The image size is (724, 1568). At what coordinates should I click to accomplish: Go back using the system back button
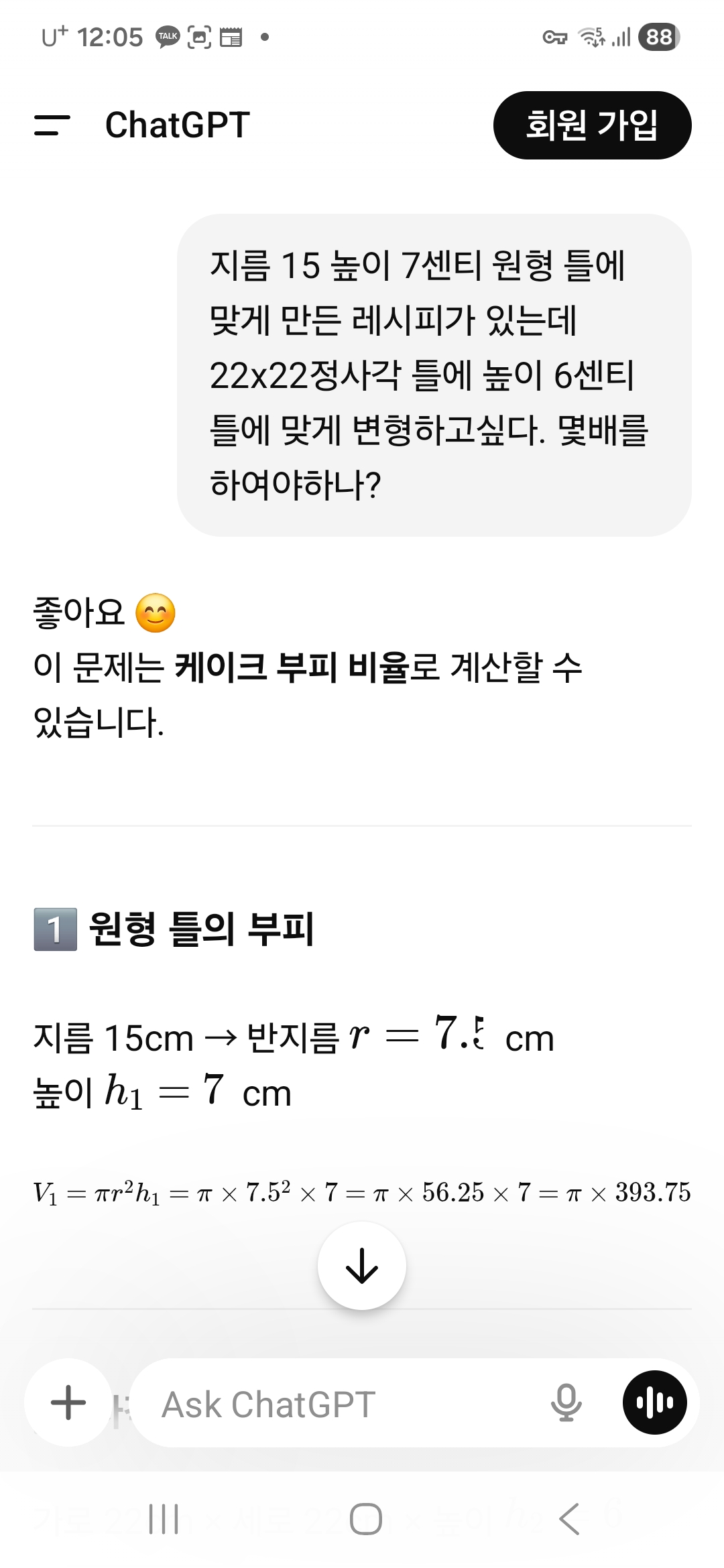tap(570, 1518)
